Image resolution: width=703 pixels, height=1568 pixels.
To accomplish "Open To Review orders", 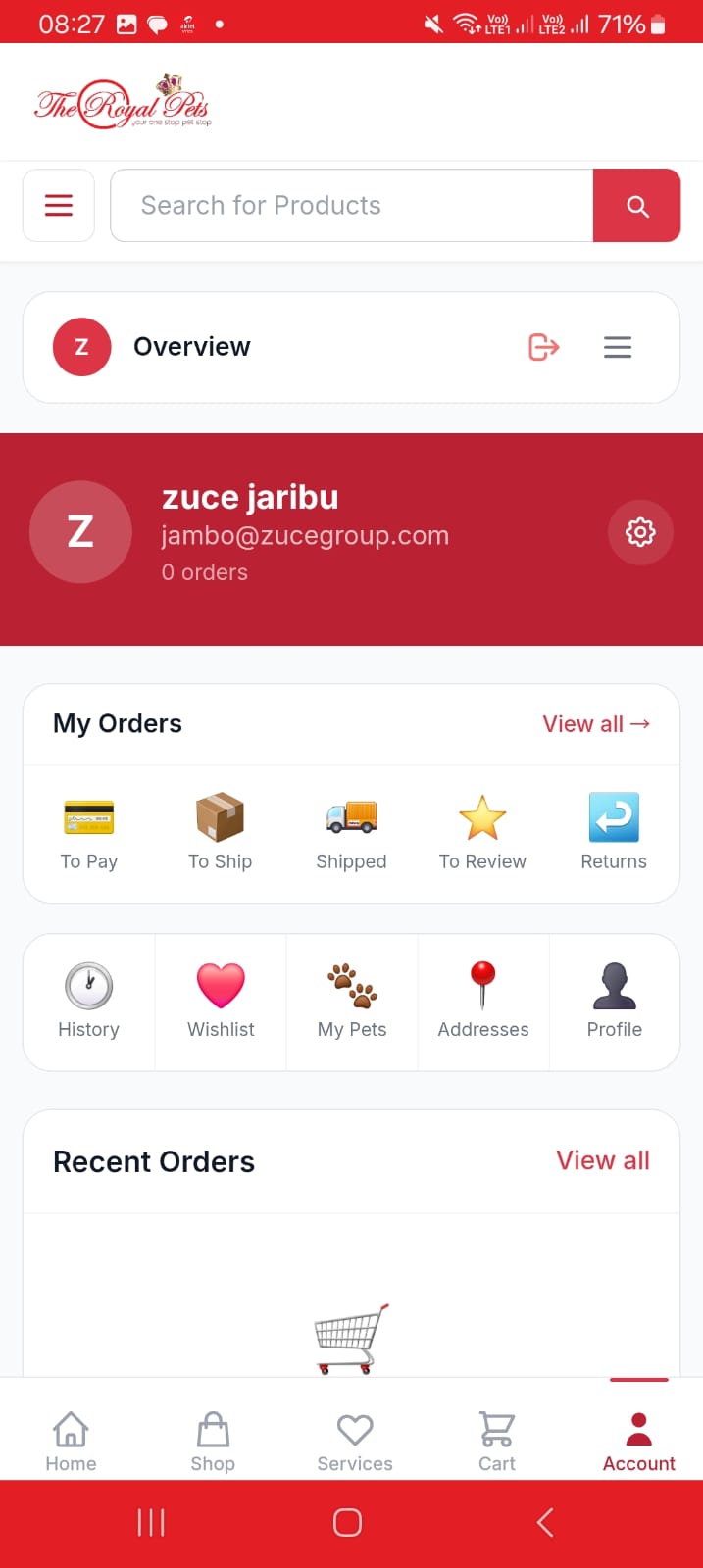I will [x=482, y=833].
